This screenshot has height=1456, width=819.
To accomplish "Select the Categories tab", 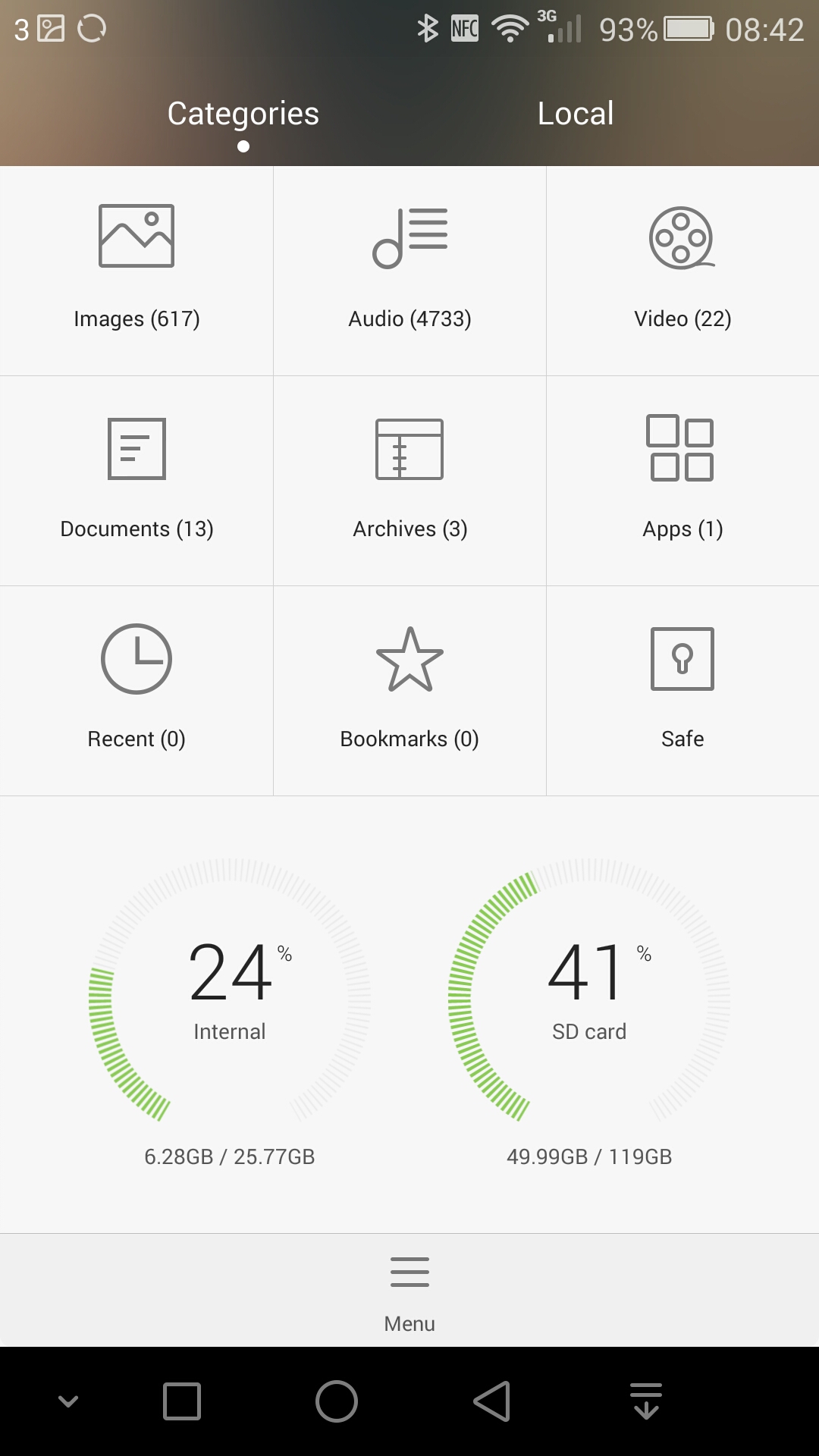I will click(x=243, y=114).
